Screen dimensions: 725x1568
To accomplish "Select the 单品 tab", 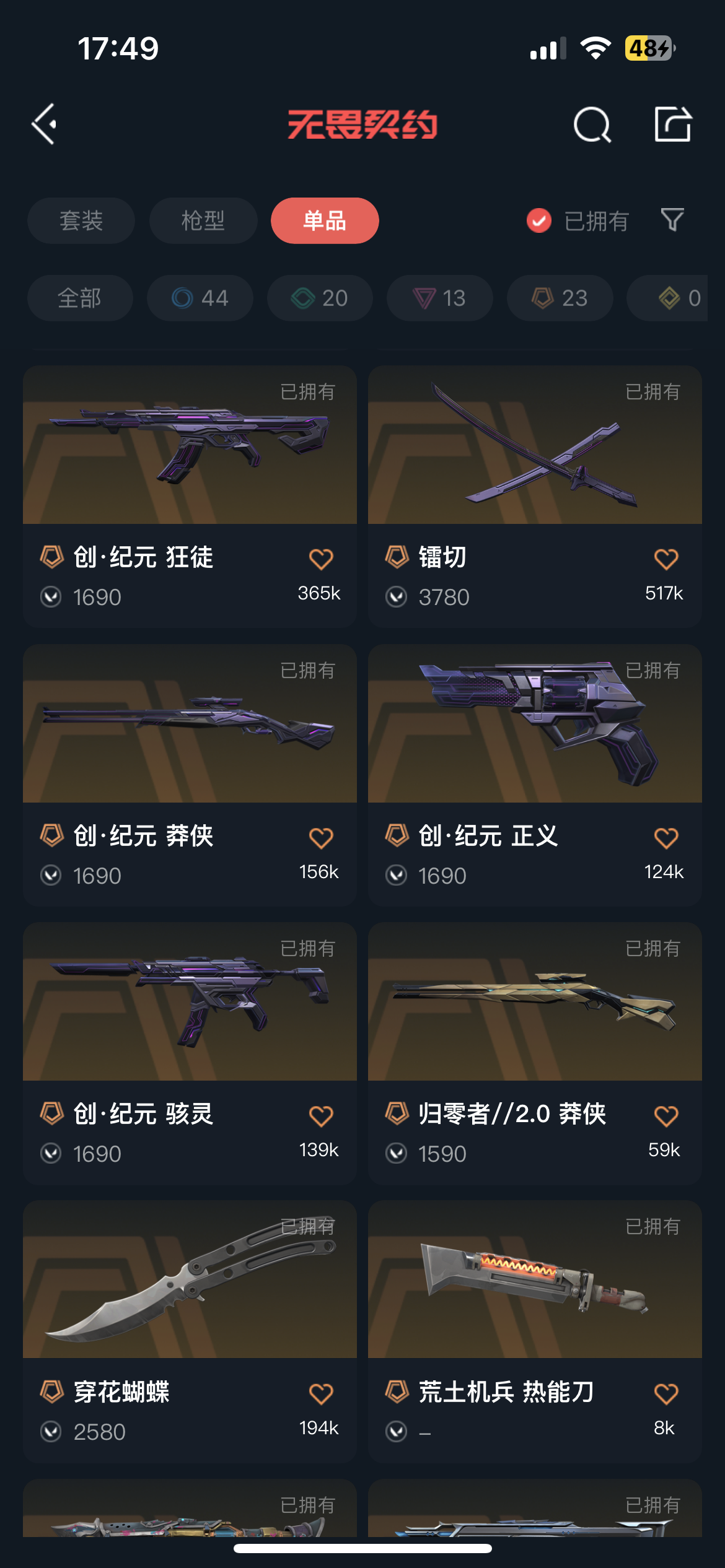I will (325, 220).
